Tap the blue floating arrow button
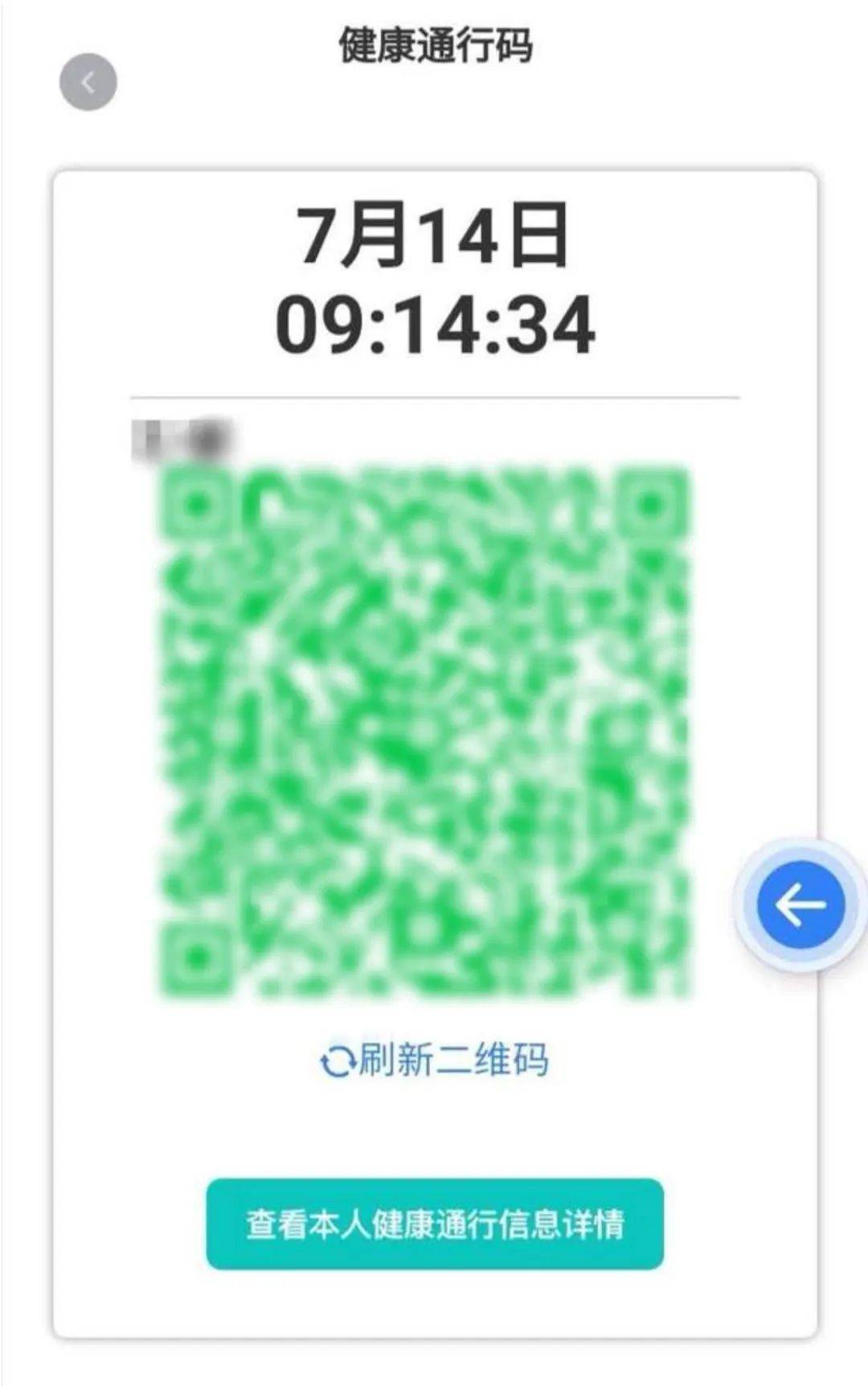This screenshot has width=868, height=1386. (800, 904)
